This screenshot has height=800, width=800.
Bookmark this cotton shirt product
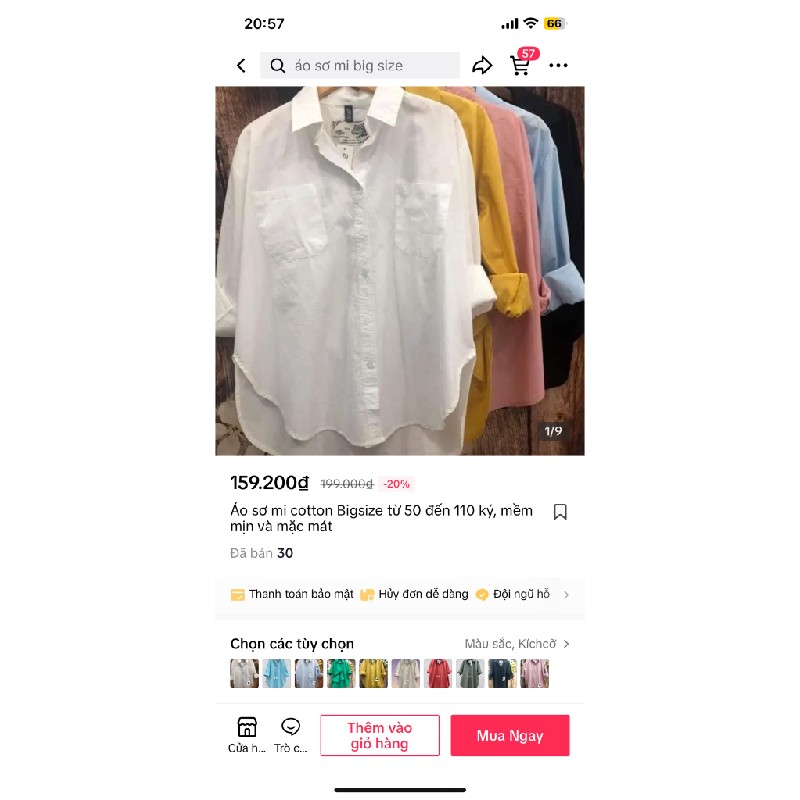click(560, 512)
